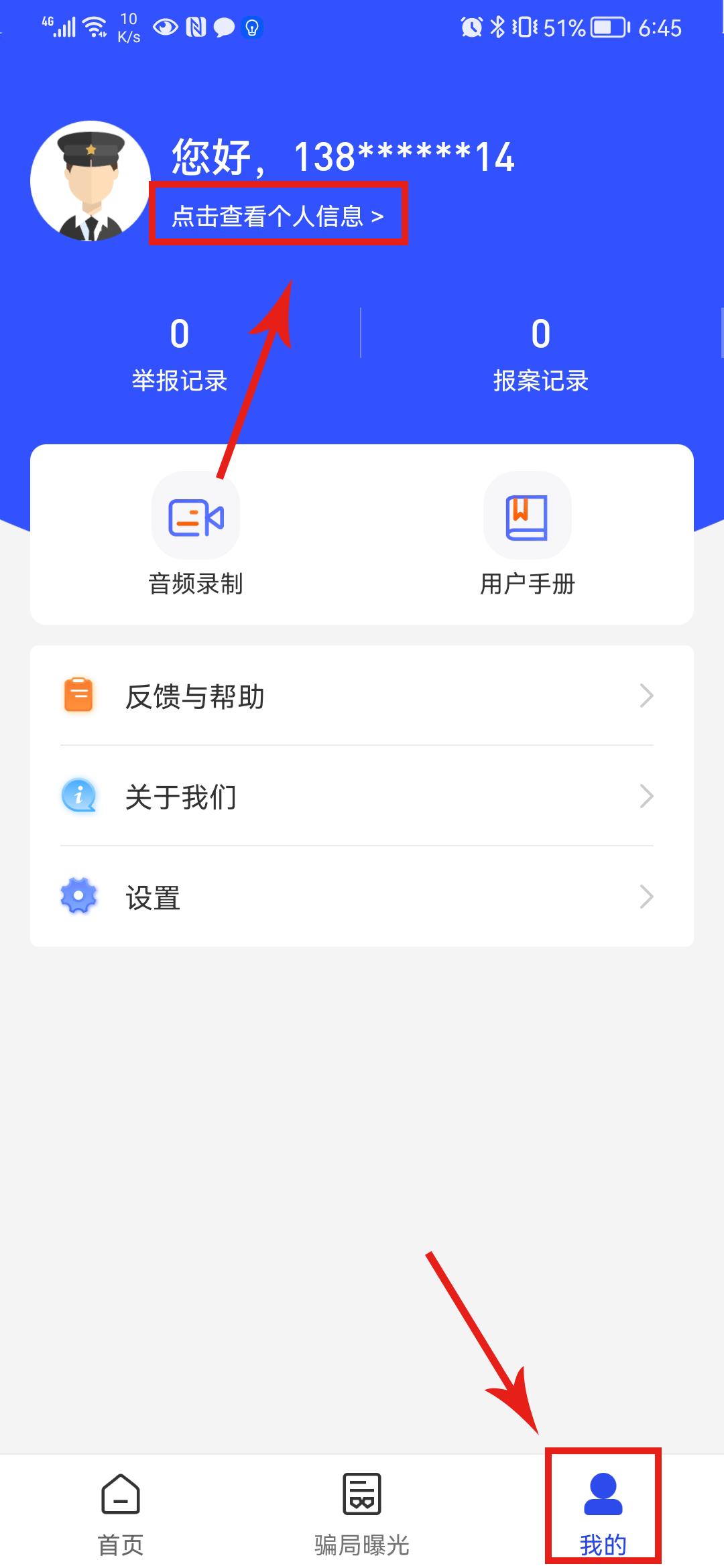
Task: Expand the 反馈与帮助 row chevron
Action: coord(646,696)
